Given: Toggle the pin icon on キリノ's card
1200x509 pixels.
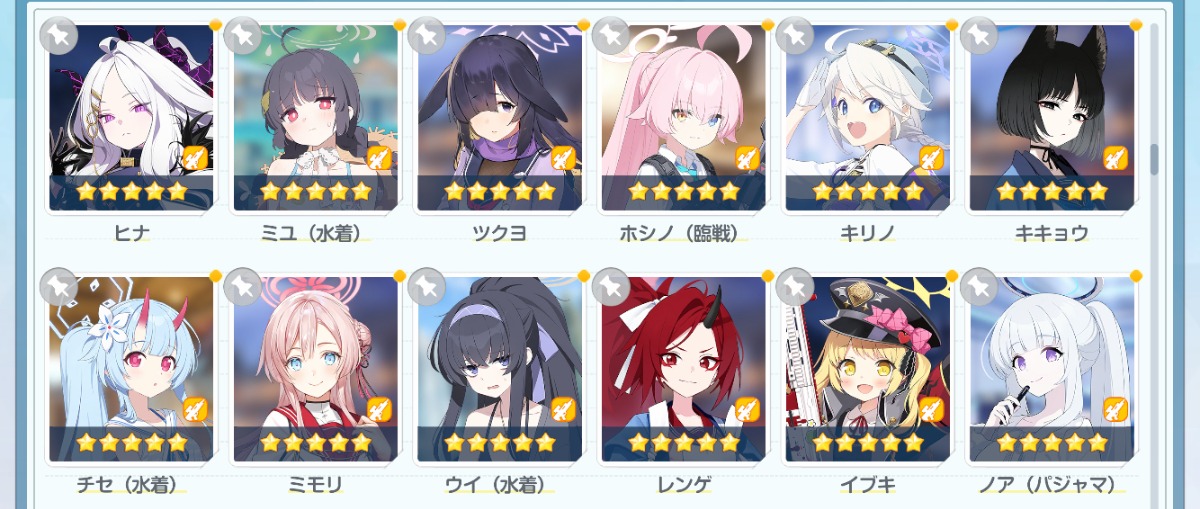Looking at the screenshot, I should (x=794, y=35).
